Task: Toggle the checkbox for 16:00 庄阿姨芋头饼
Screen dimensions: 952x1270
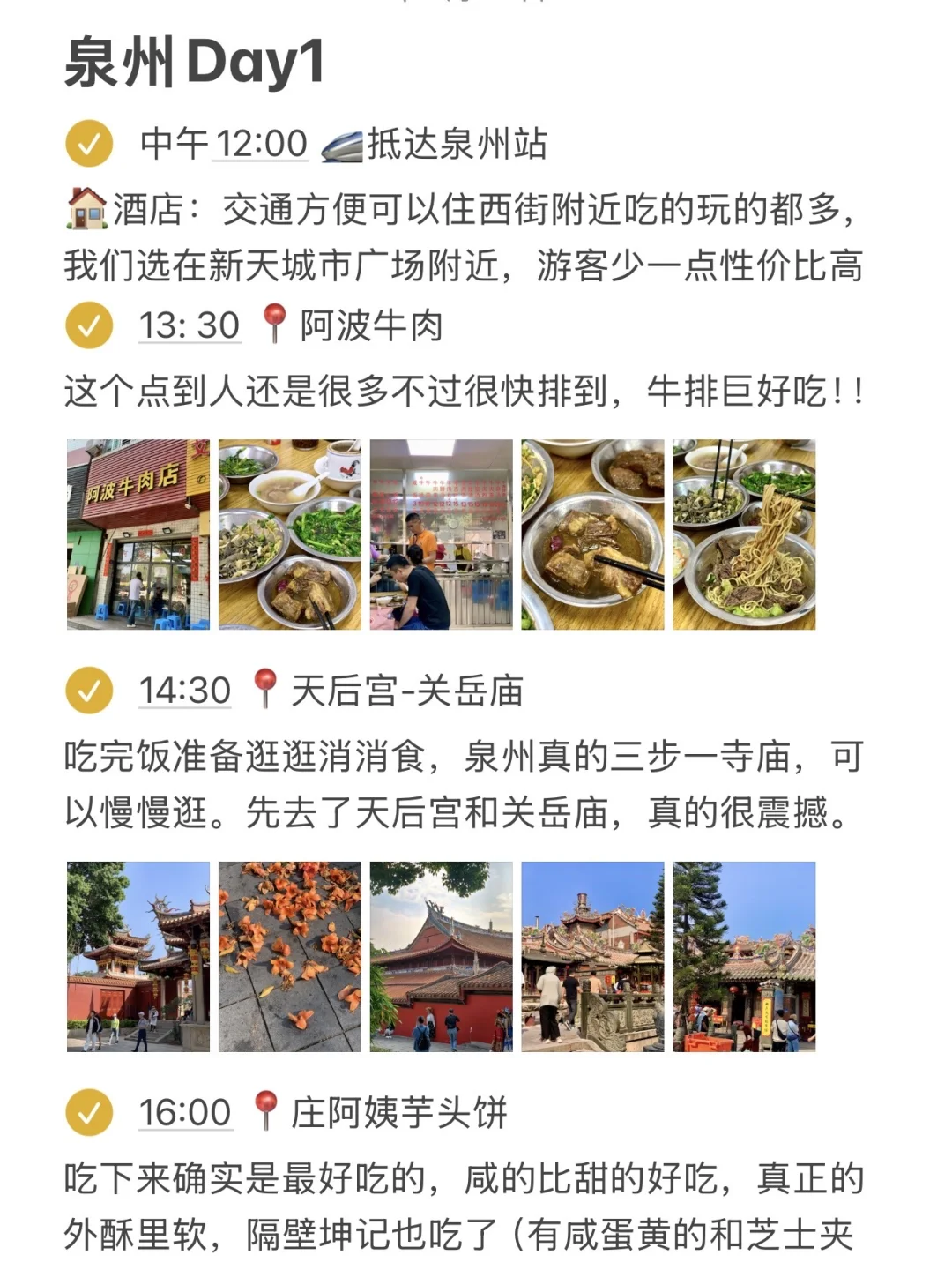Action: pos(89,1112)
